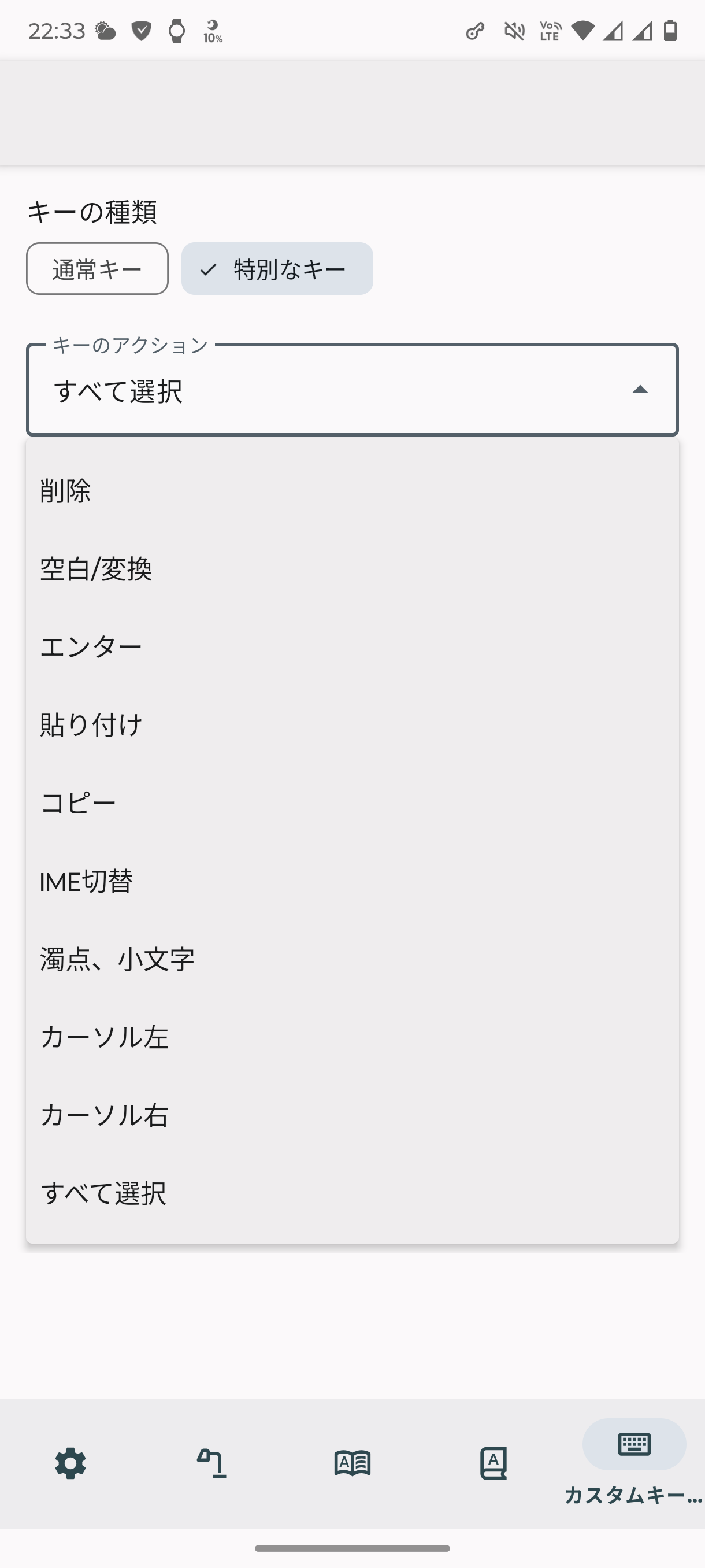Choose IME切替 from the dropdown
The image size is (705, 1568).
pos(352,881)
